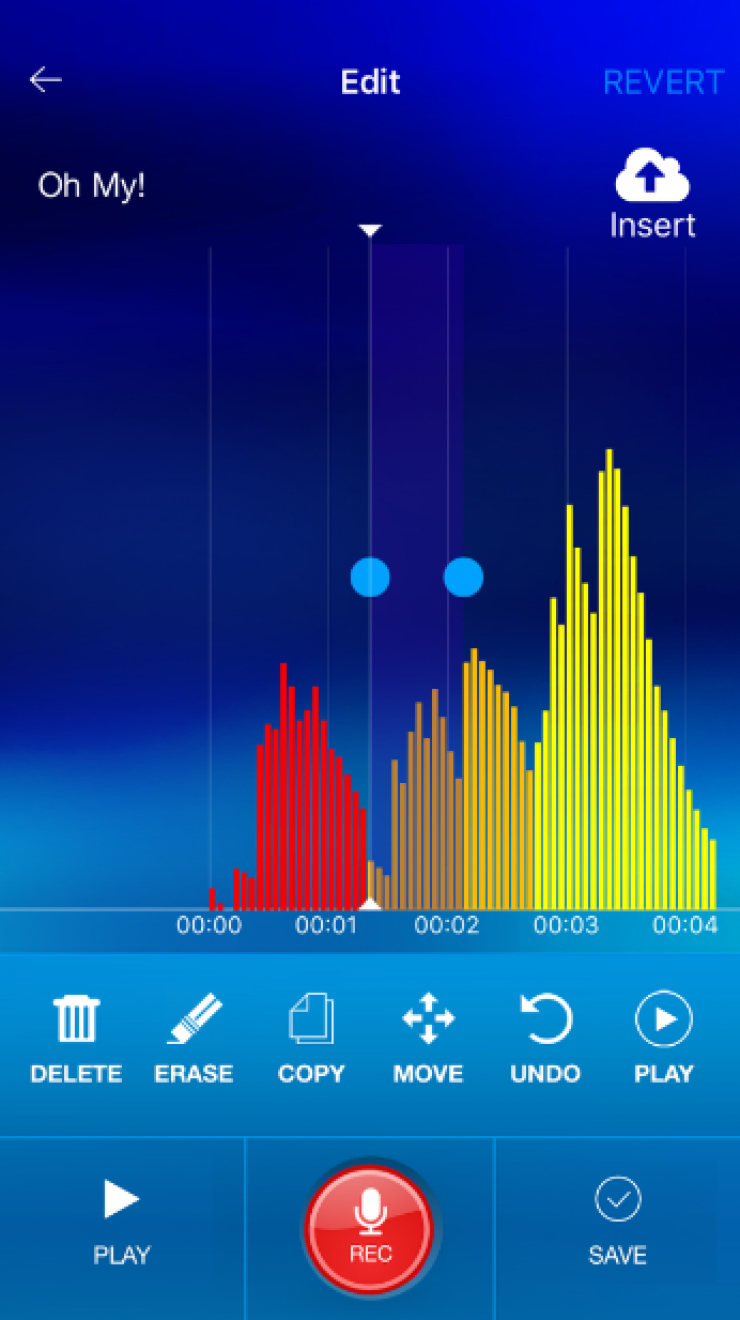Tap the left blue selection handle
This screenshot has height=1320, width=740.
click(370, 577)
